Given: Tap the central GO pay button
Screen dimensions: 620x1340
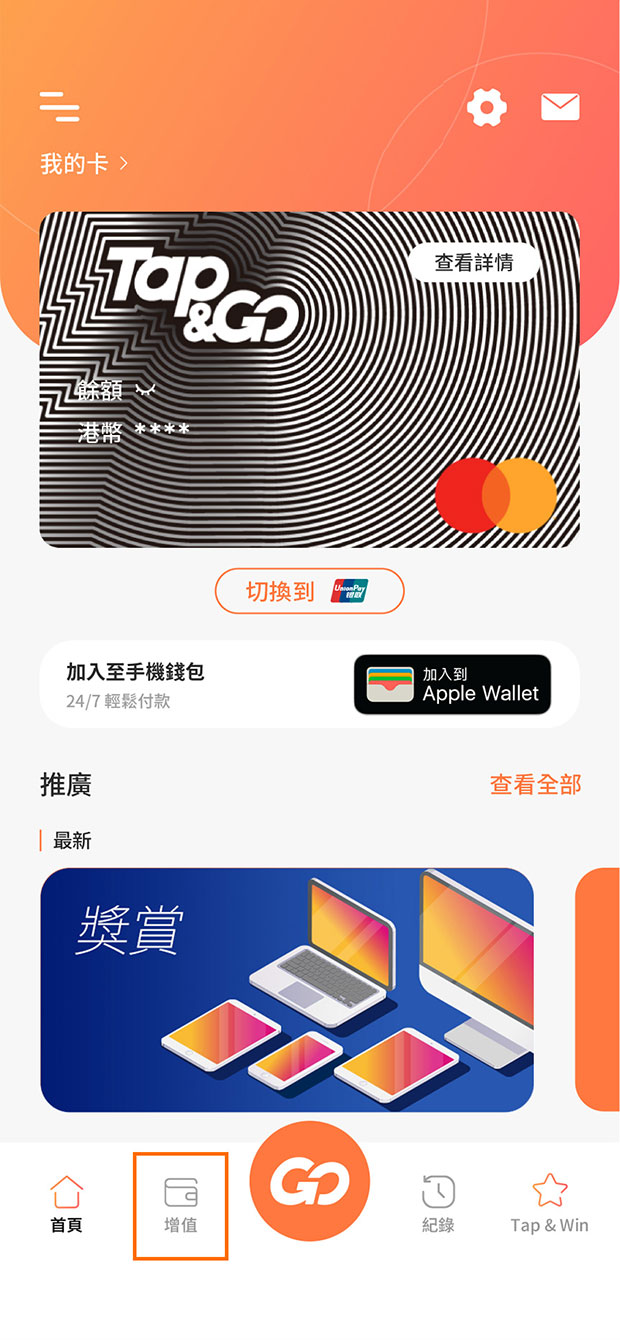Looking at the screenshot, I should [x=309, y=1182].
